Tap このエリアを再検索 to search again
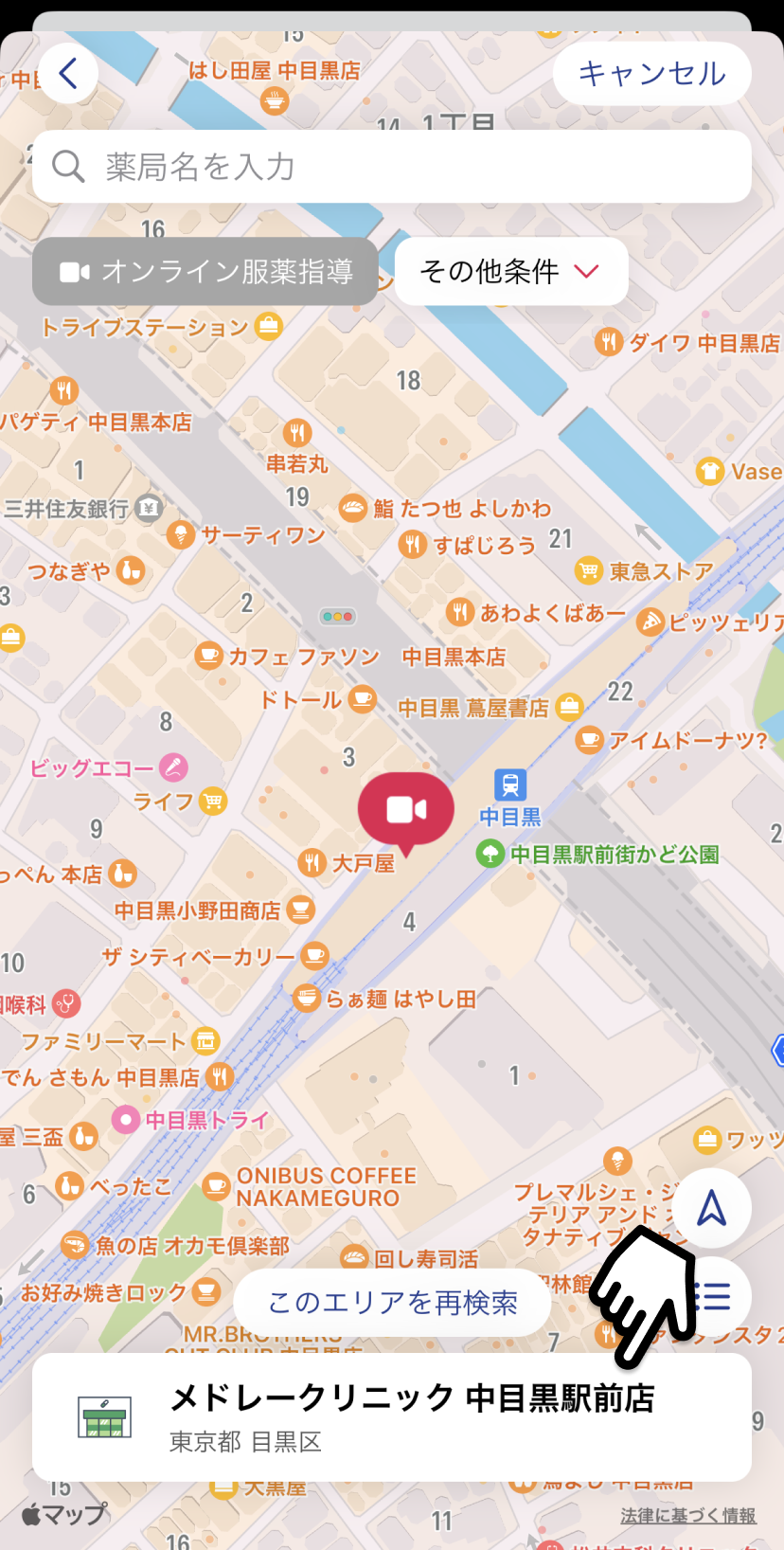The image size is (784, 1550). (x=392, y=1303)
